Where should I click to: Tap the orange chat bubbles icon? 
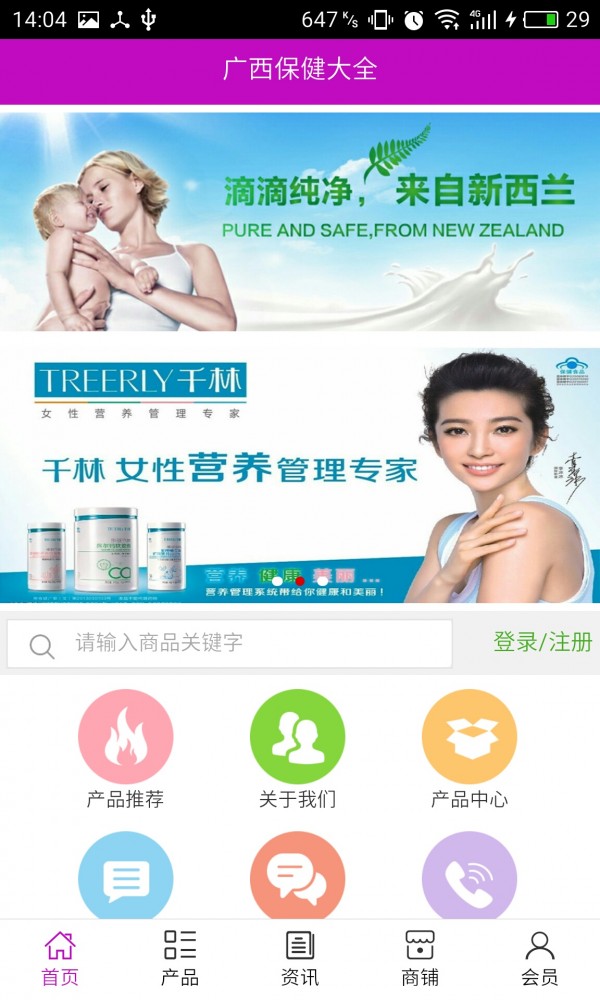pos(297,878)
